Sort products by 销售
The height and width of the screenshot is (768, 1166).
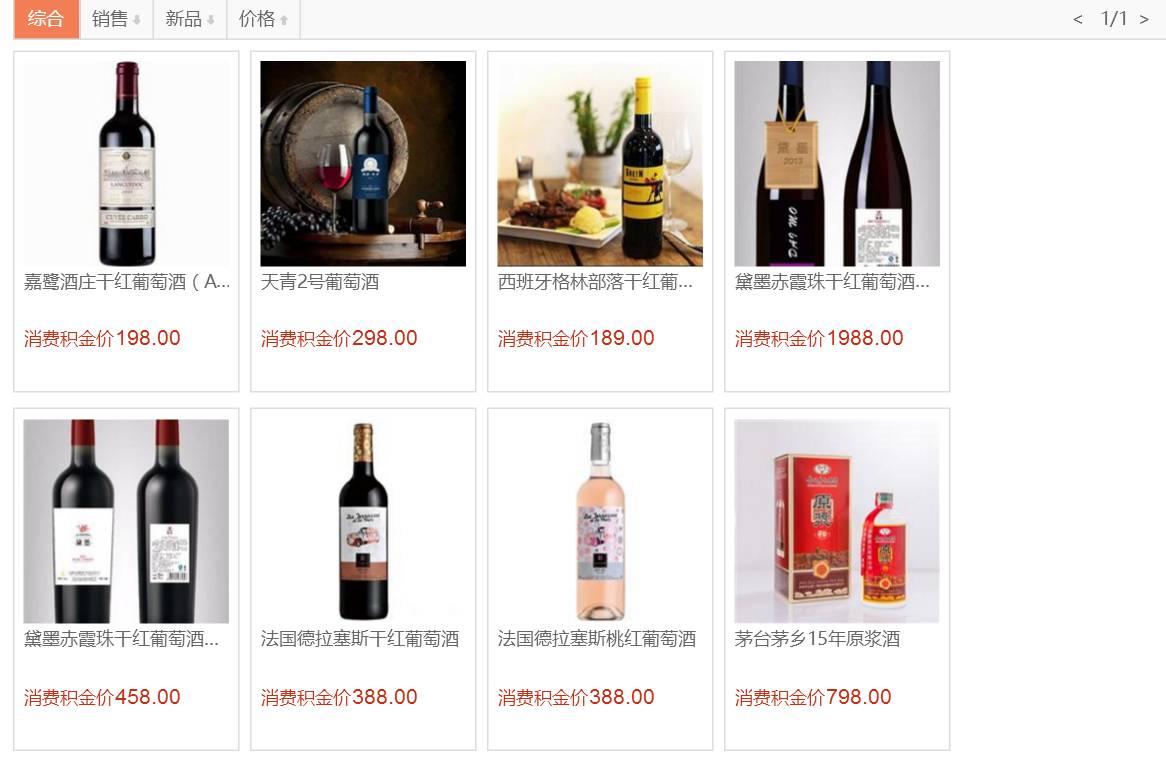[x=116, y=19]
